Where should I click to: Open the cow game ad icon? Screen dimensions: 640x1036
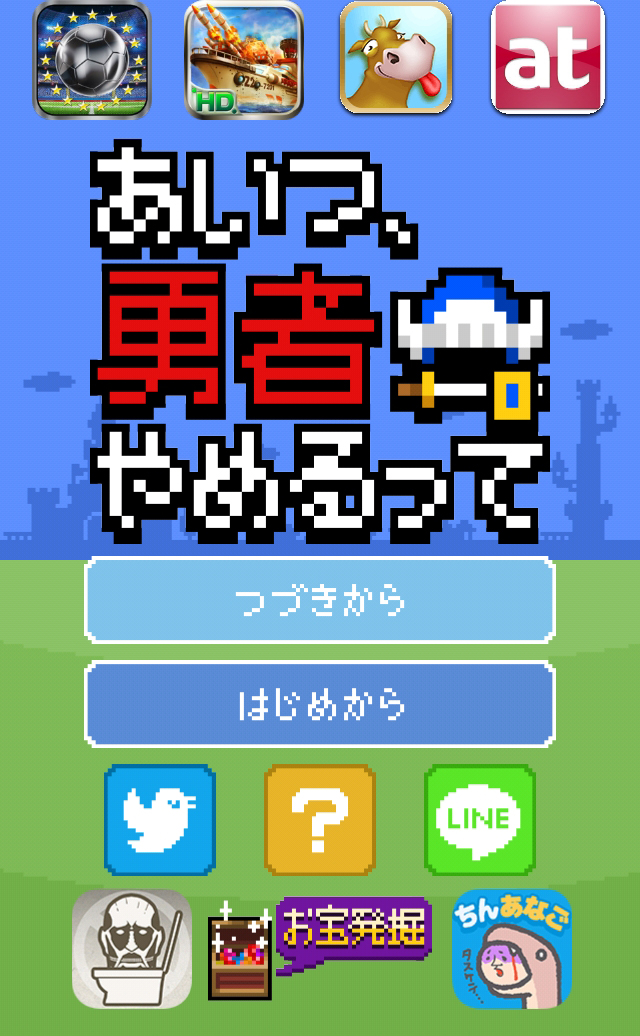[x=395, y=57]
